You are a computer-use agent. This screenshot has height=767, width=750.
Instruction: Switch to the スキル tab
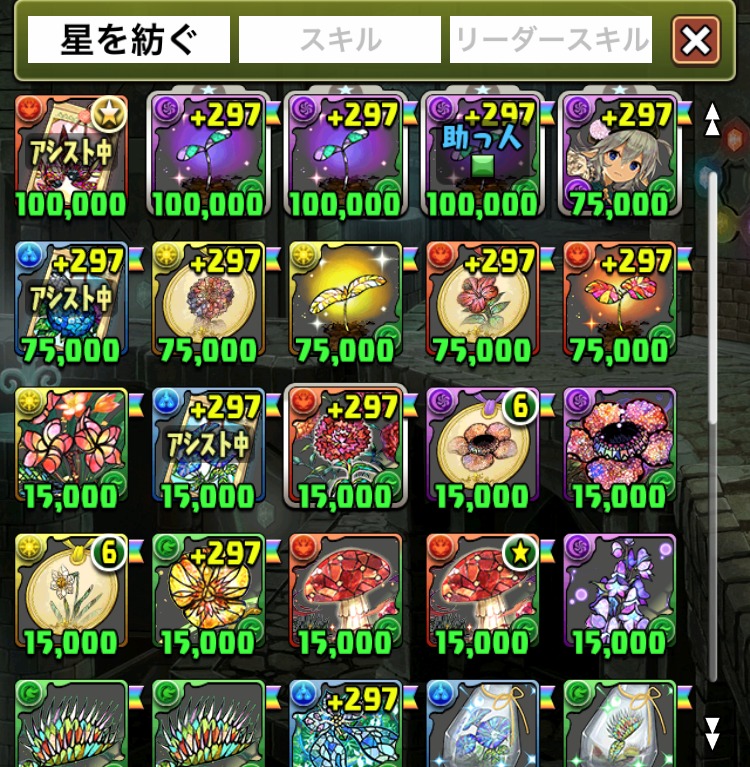340,40
